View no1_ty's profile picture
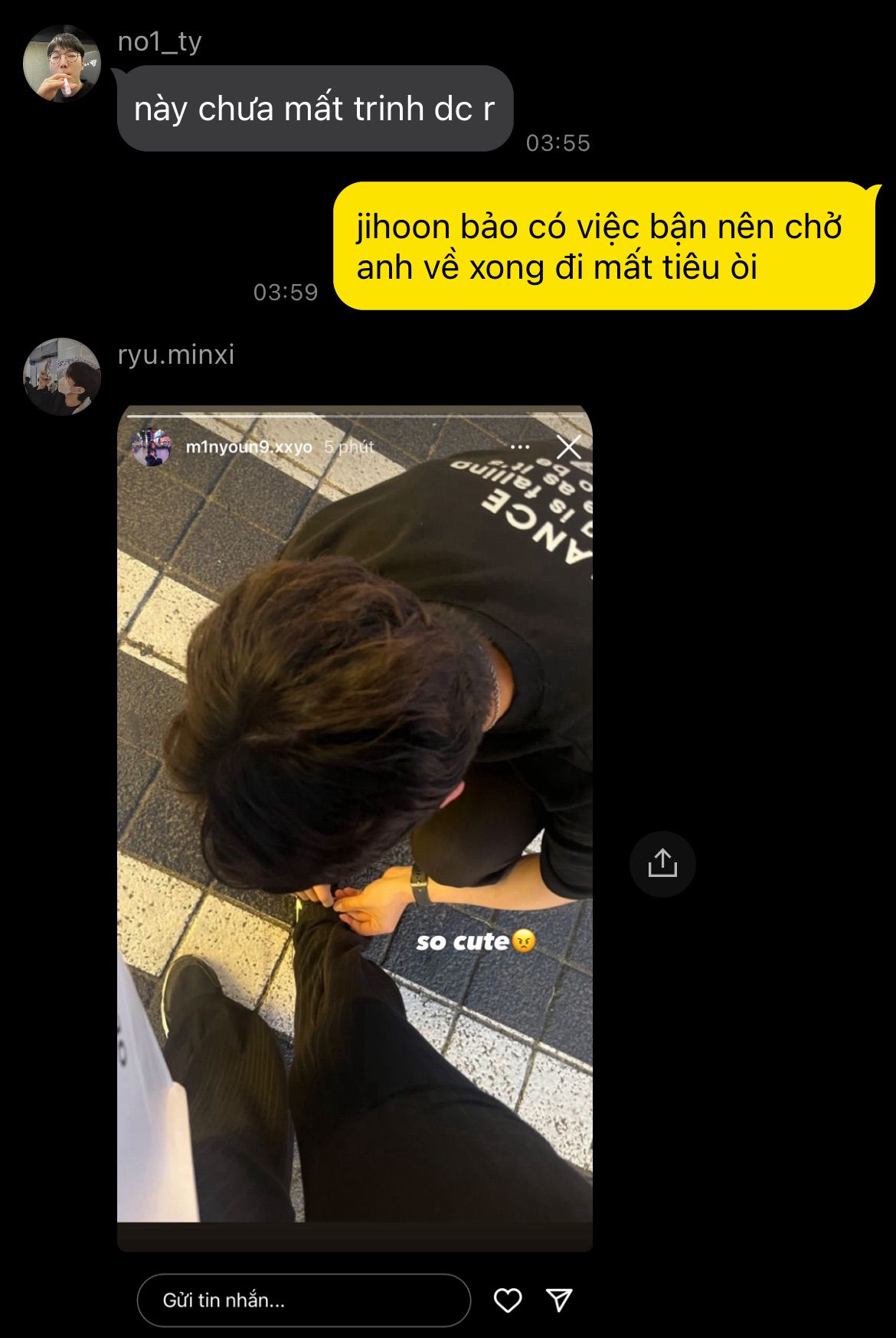896x1338 pixels. pyautogui.click(x=62, y=64)
